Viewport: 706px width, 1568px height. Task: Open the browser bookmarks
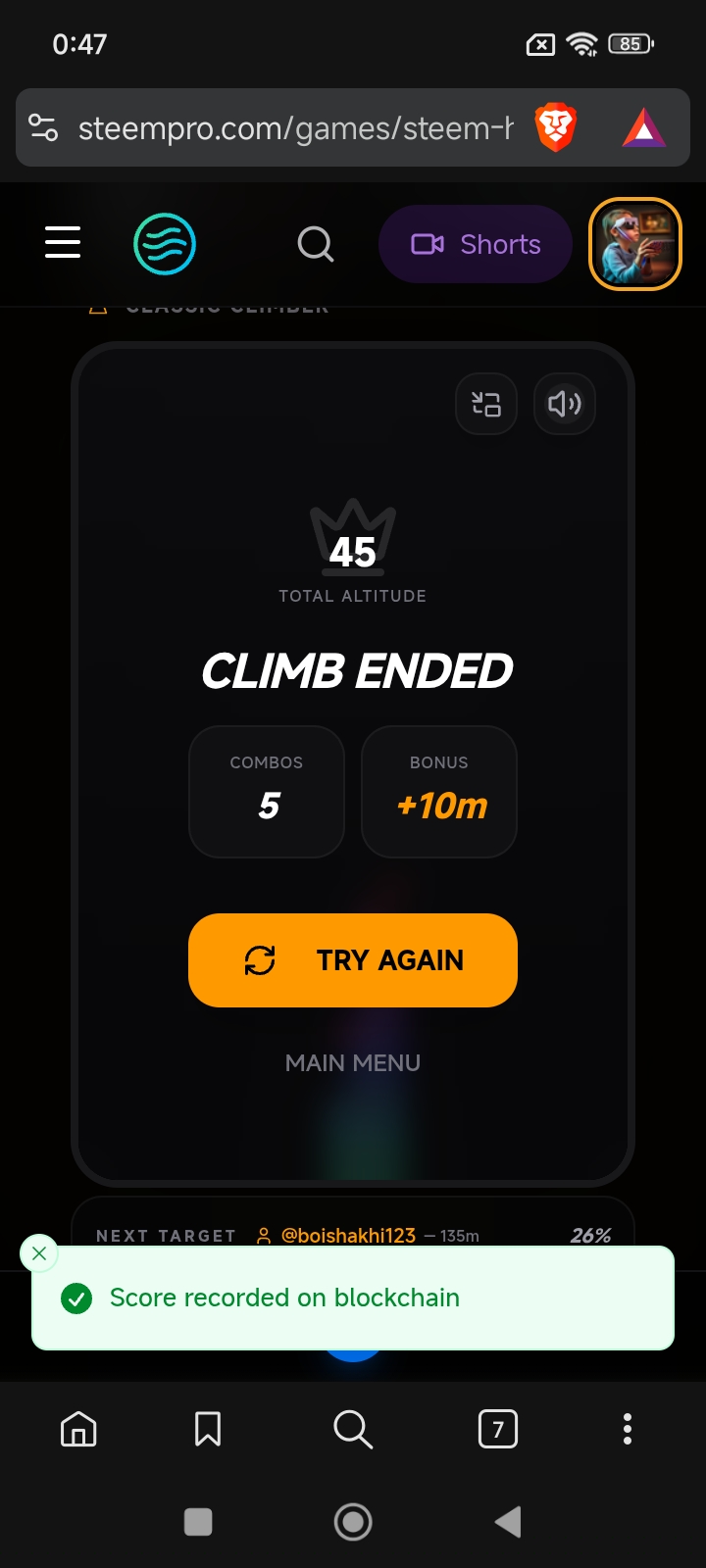pos(208,1430)
